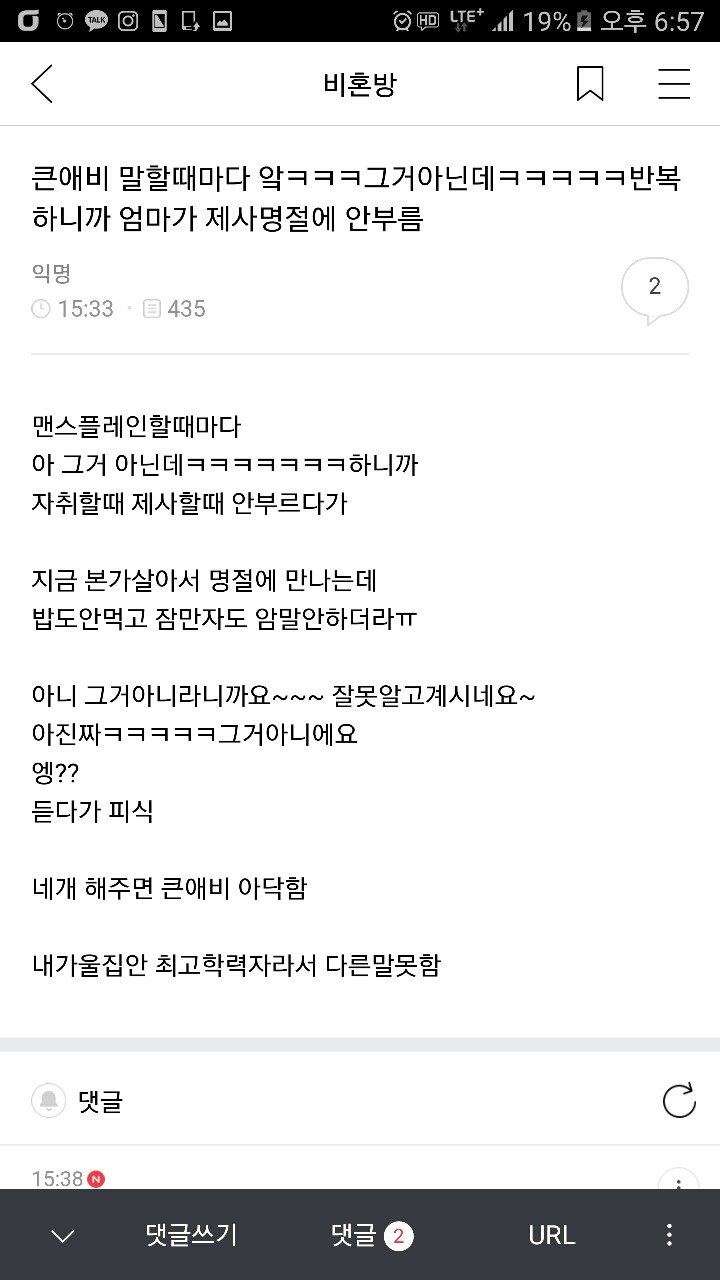Bookmark this post
The height and width of the screenshot is (1280, 720).
coord(590,85)
